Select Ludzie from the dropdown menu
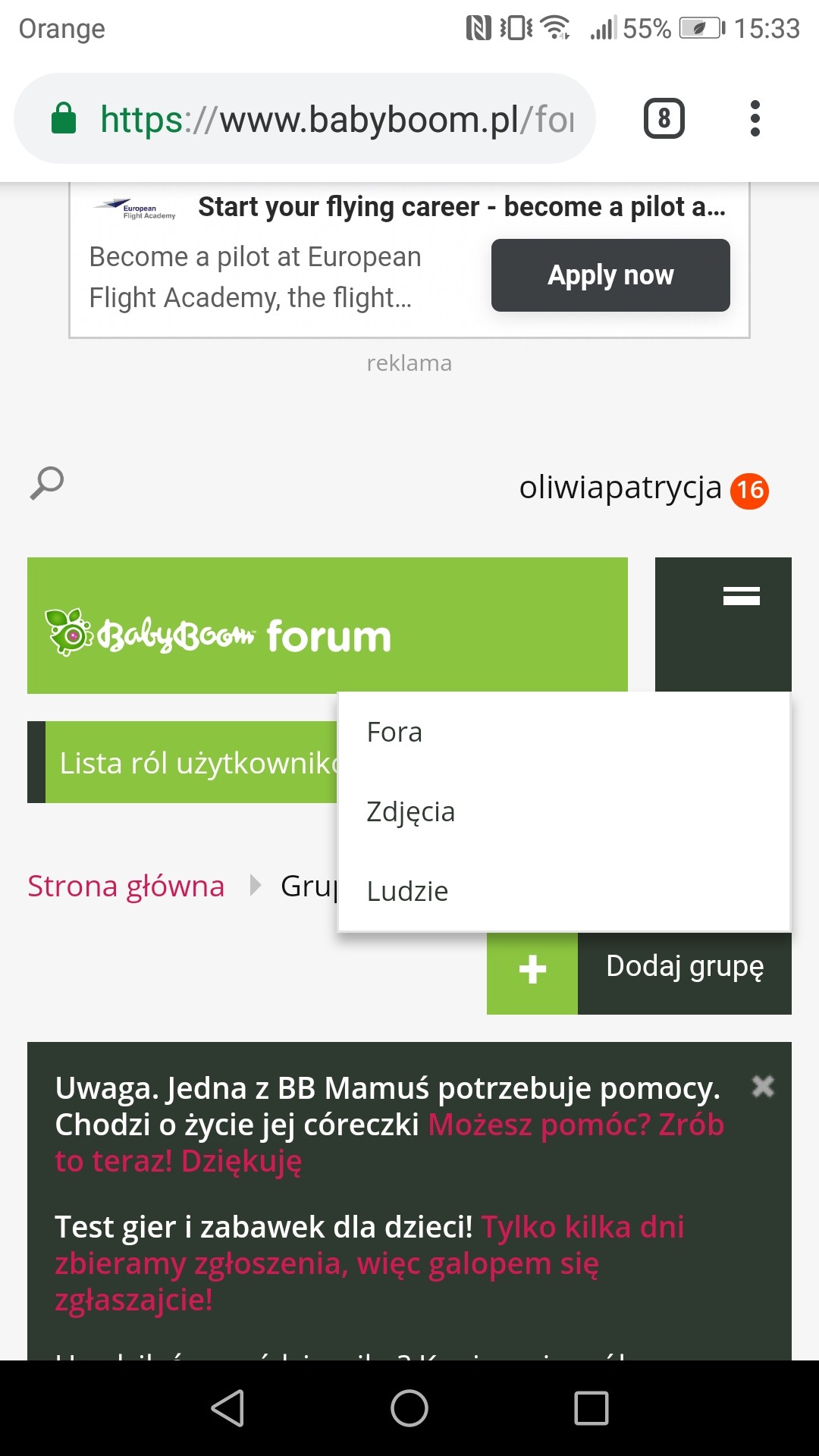This screenshot has height=1456, width=819. tap(407, 891)
